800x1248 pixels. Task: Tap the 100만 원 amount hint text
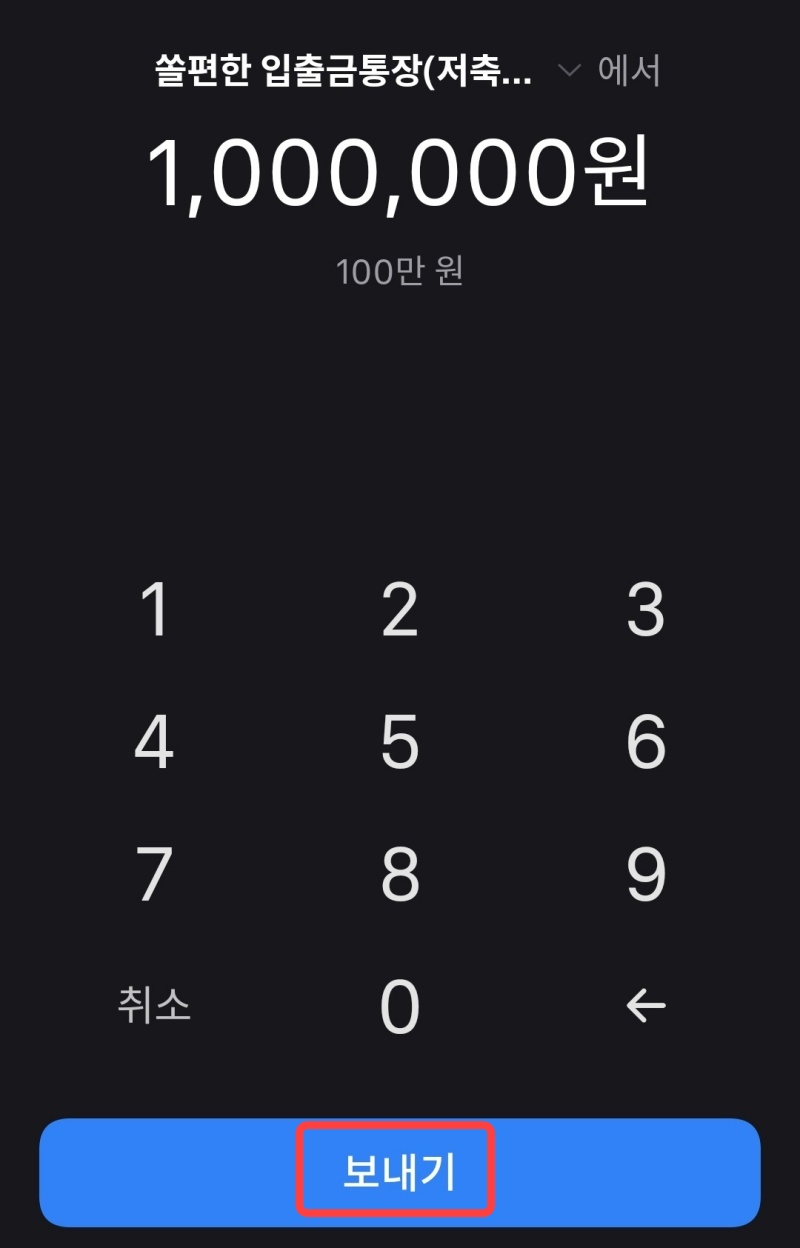400,270
